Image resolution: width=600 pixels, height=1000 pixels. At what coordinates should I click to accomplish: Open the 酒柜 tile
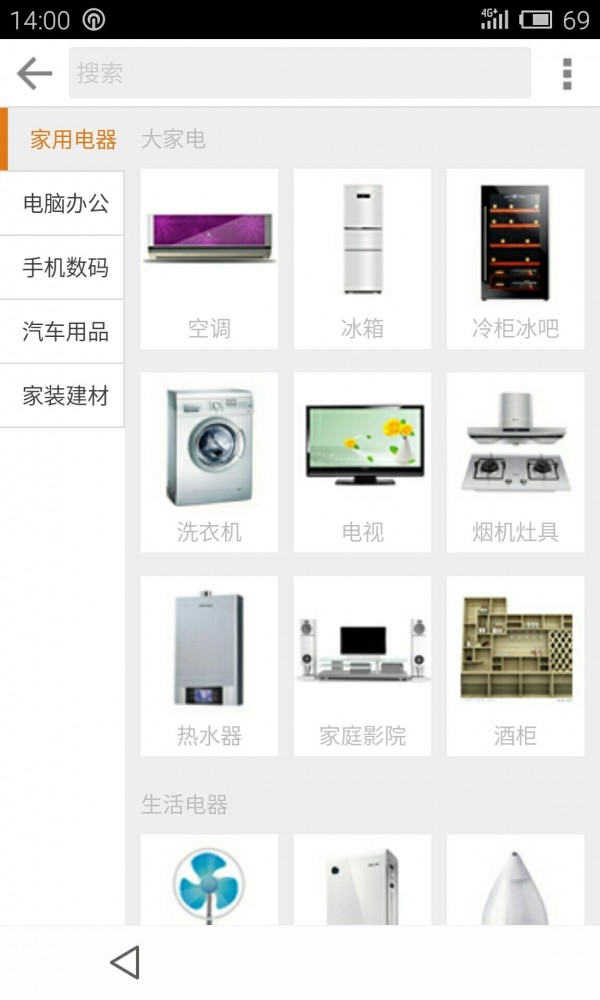coord(515,665)
